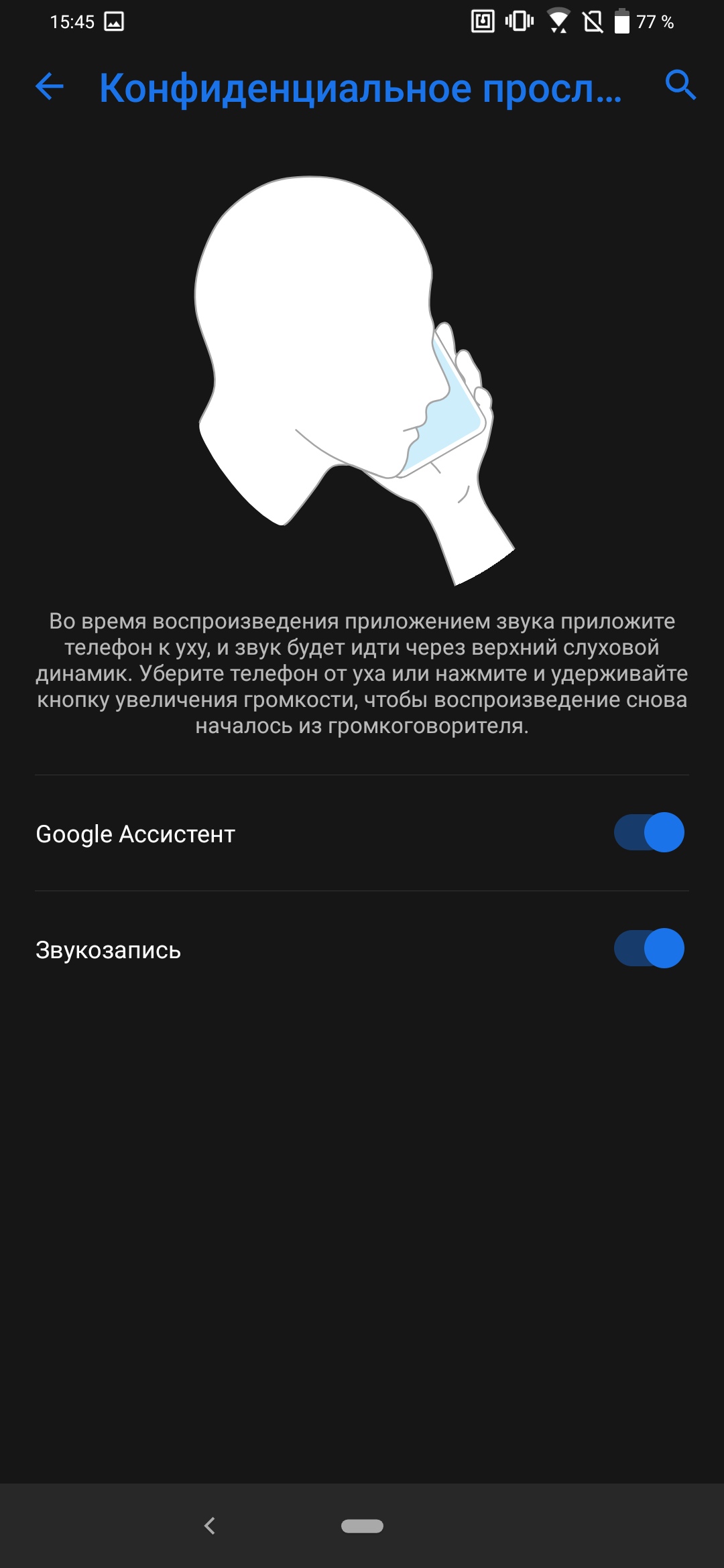Go to the home screen via pill
Image resolution: width=724 pixels, height=1568 pixels.
(x=362, y=1526)
